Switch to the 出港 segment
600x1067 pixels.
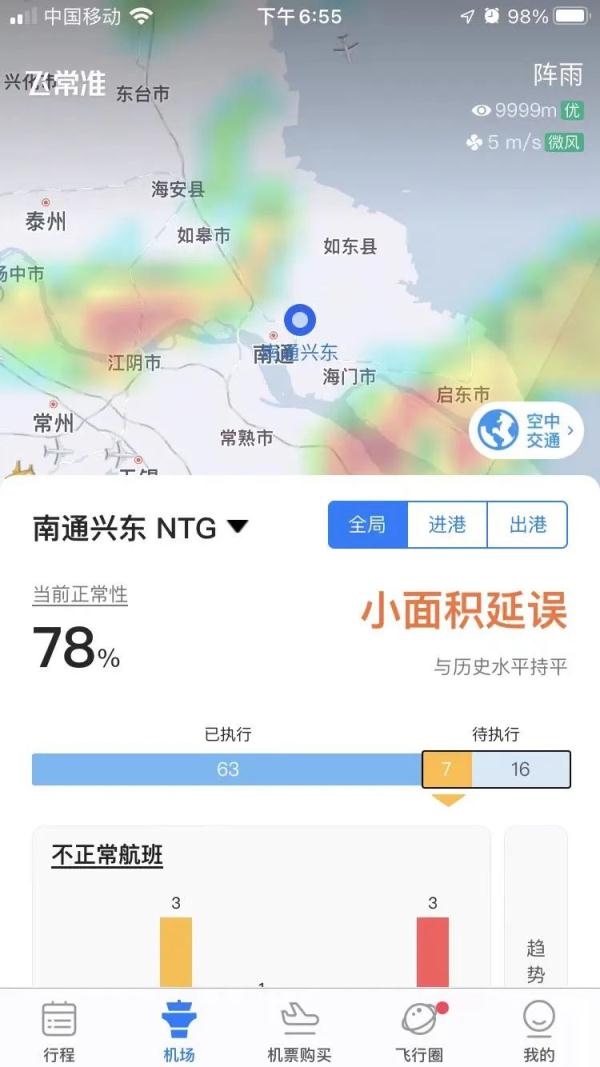point(527,525)
